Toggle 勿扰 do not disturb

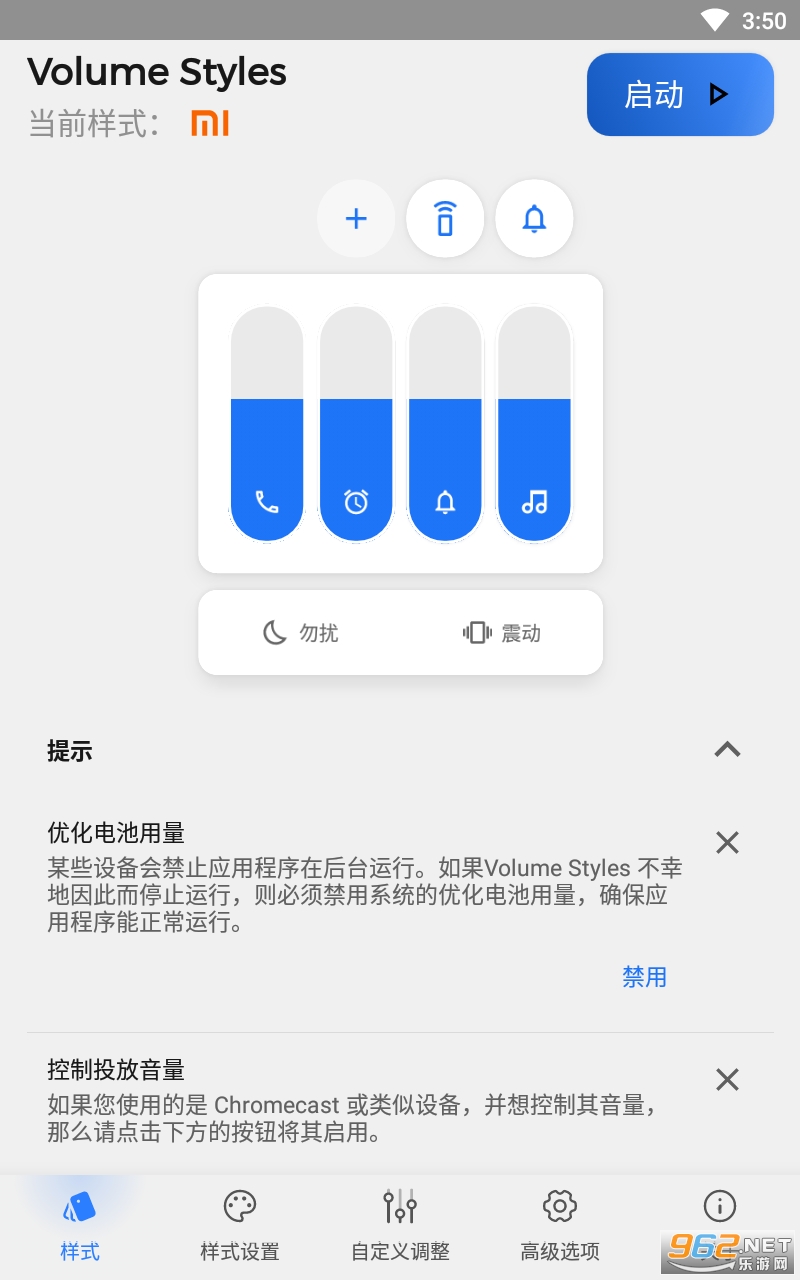[x=300, y=632]
